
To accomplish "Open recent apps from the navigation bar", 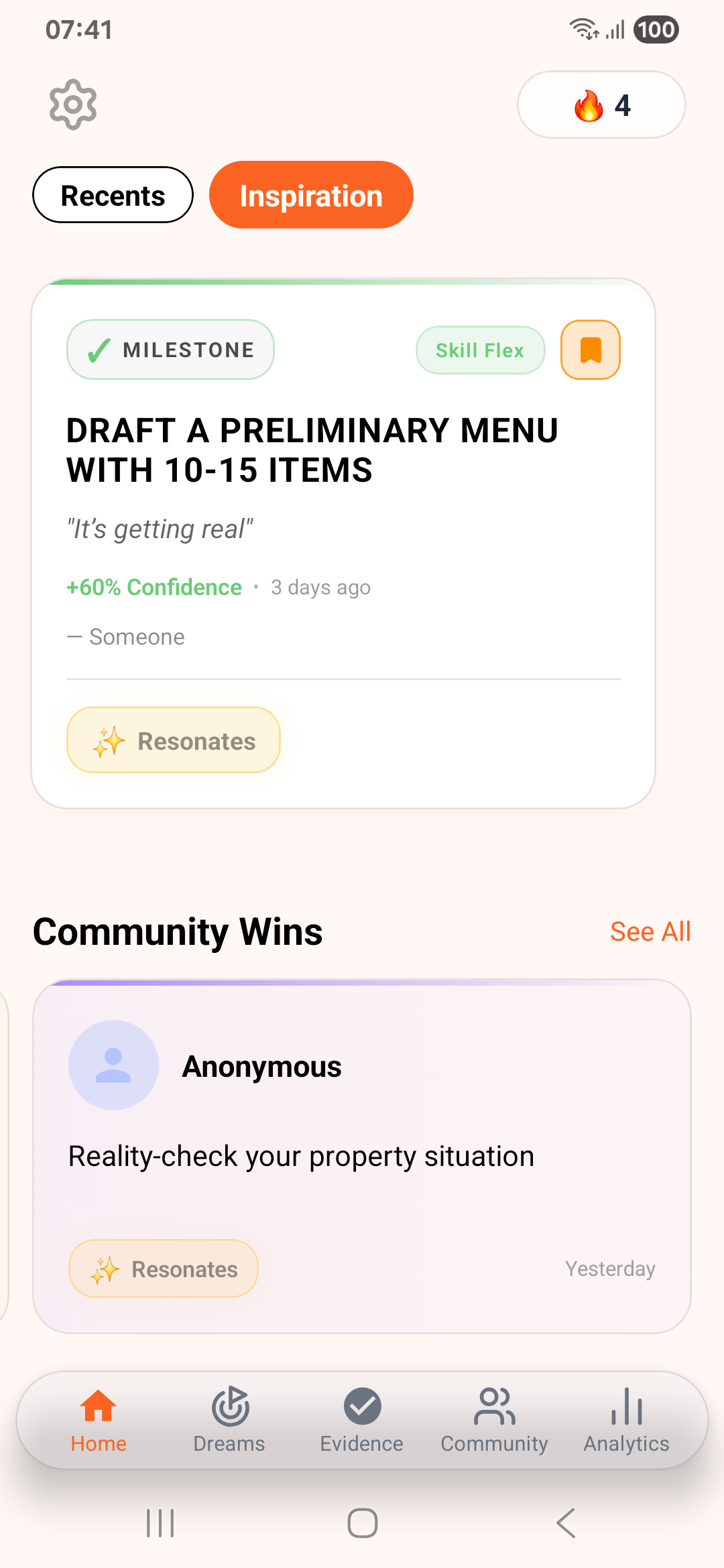I will click(x=160, y=1523).
